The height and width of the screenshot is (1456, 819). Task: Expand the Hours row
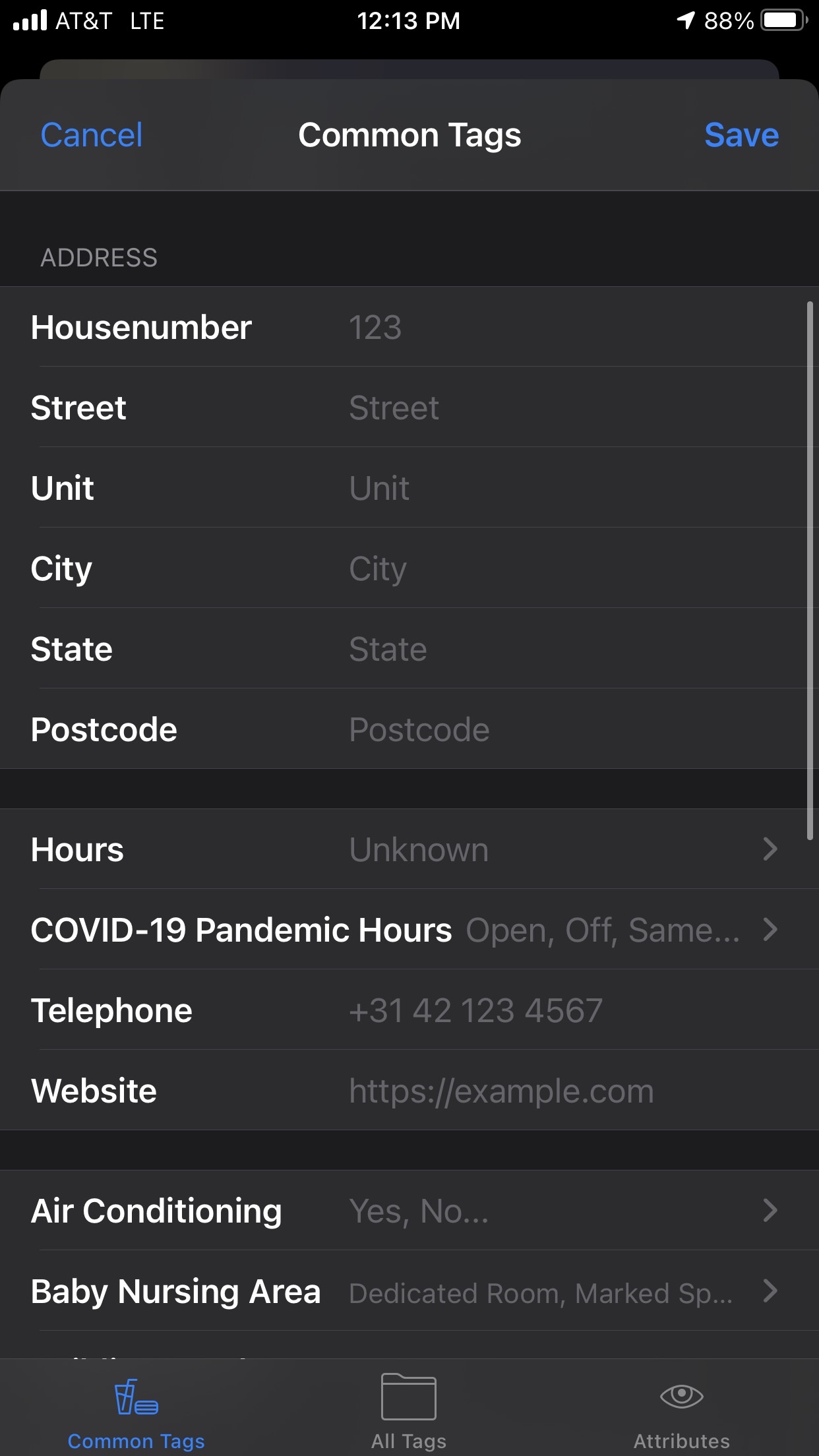409,849
